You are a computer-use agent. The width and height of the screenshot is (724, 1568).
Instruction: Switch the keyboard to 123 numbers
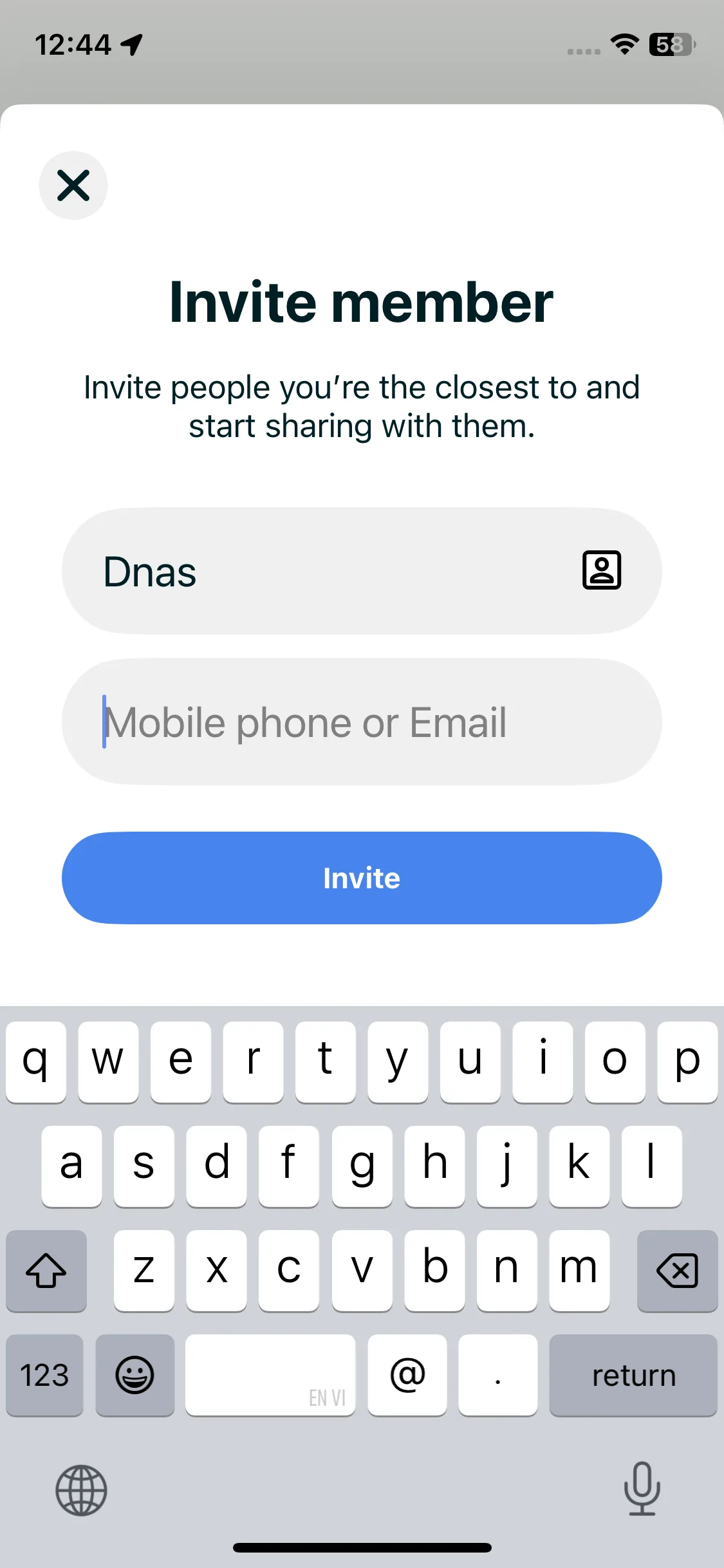[44, 1376]
